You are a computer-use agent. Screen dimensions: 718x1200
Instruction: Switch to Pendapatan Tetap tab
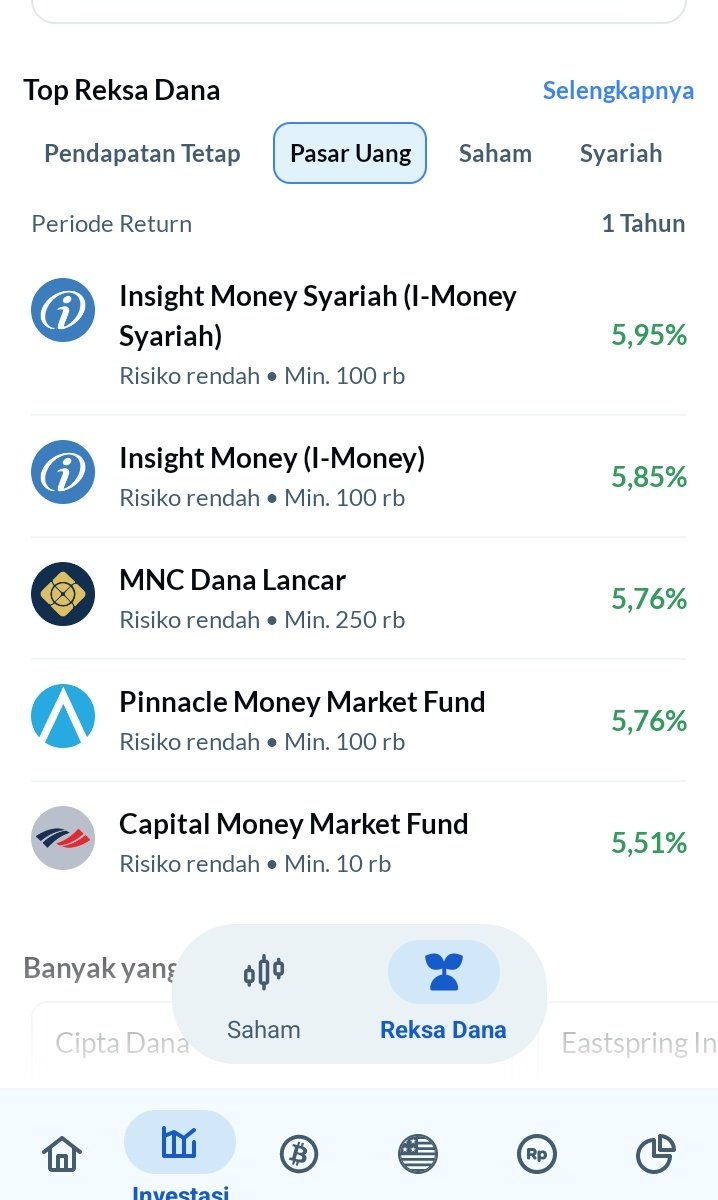tap(142, 153)
